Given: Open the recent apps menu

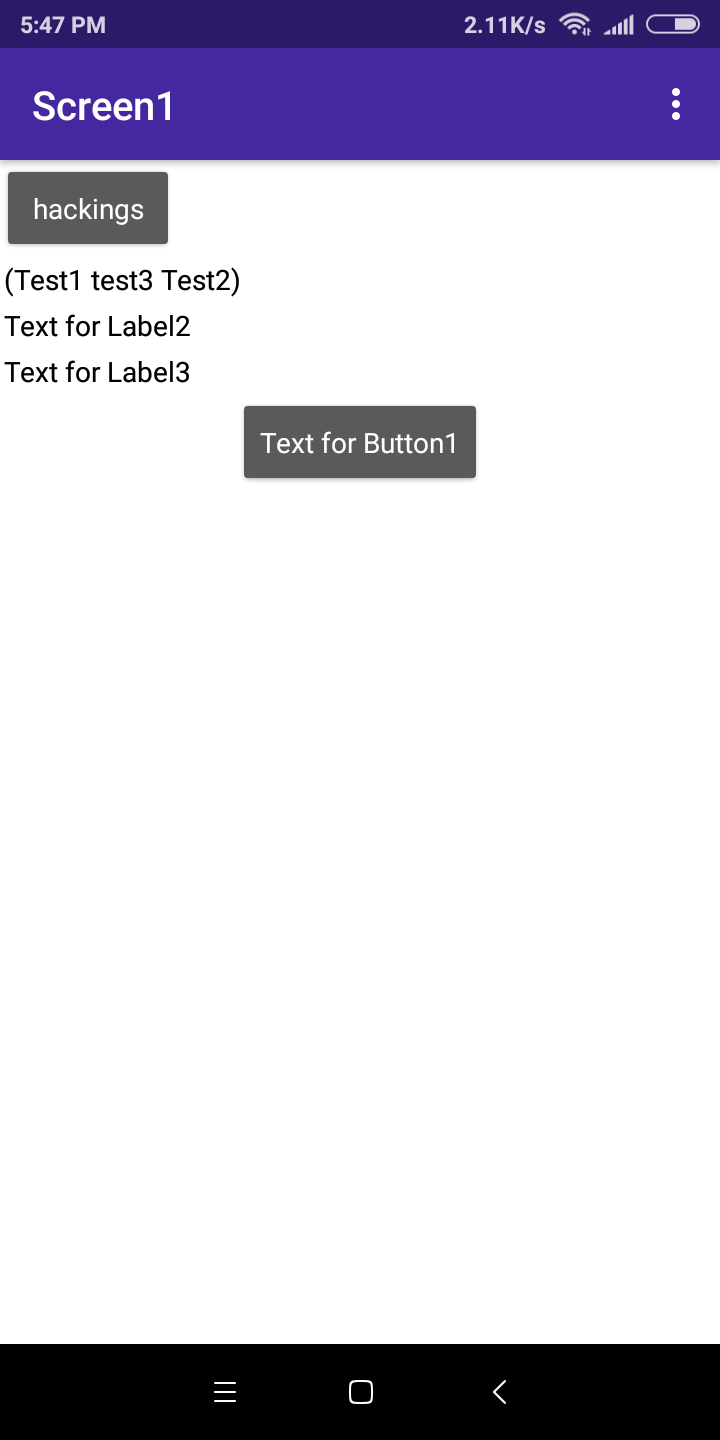Looking at the screenshot, I should point(225,1392).
